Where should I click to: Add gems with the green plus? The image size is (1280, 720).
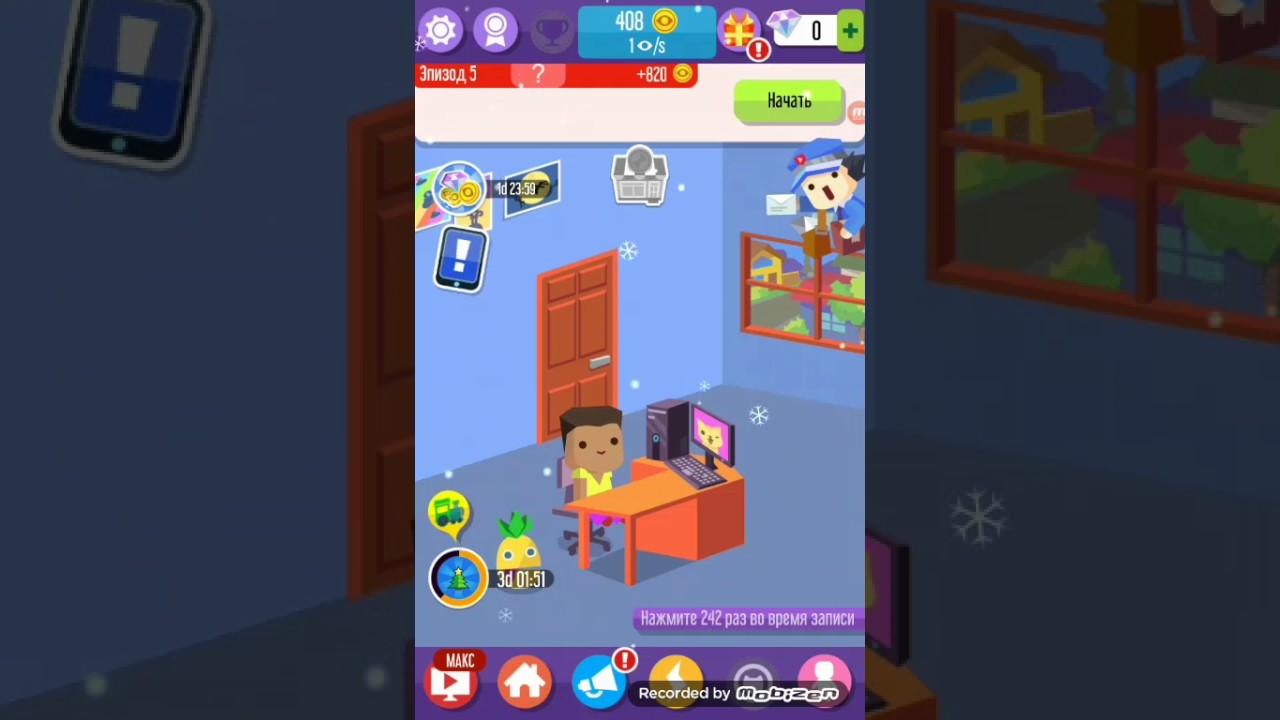click(850, 30)
